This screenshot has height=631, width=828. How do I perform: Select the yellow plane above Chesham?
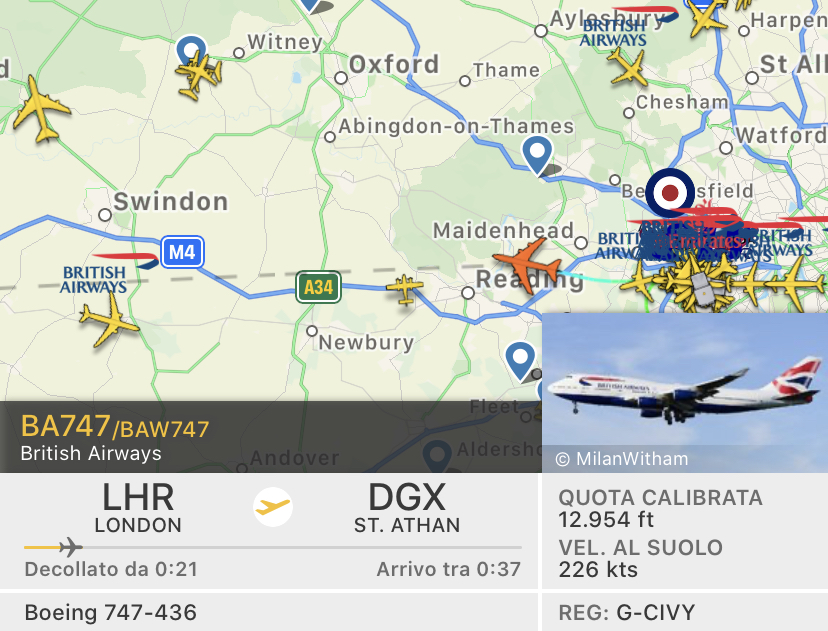[x=629, y=67]
